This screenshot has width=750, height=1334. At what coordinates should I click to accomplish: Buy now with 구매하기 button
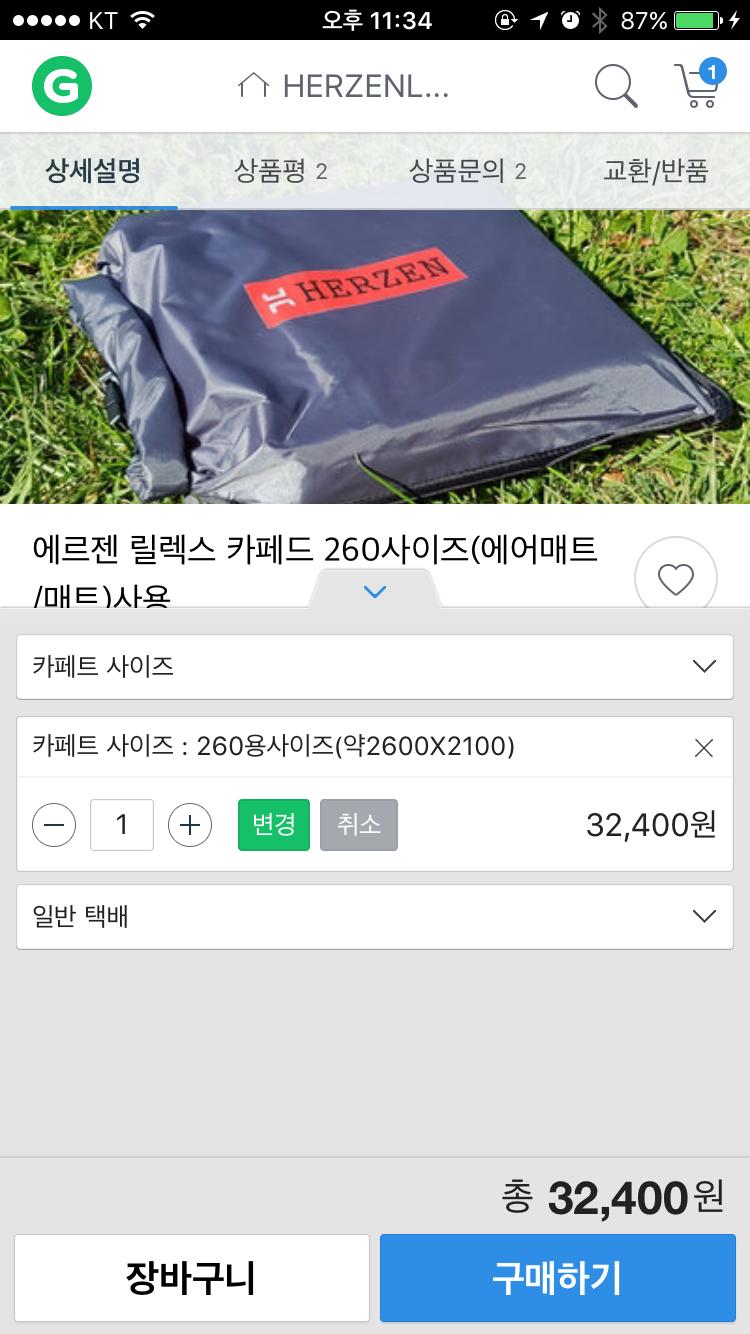tap(557, 1278)
